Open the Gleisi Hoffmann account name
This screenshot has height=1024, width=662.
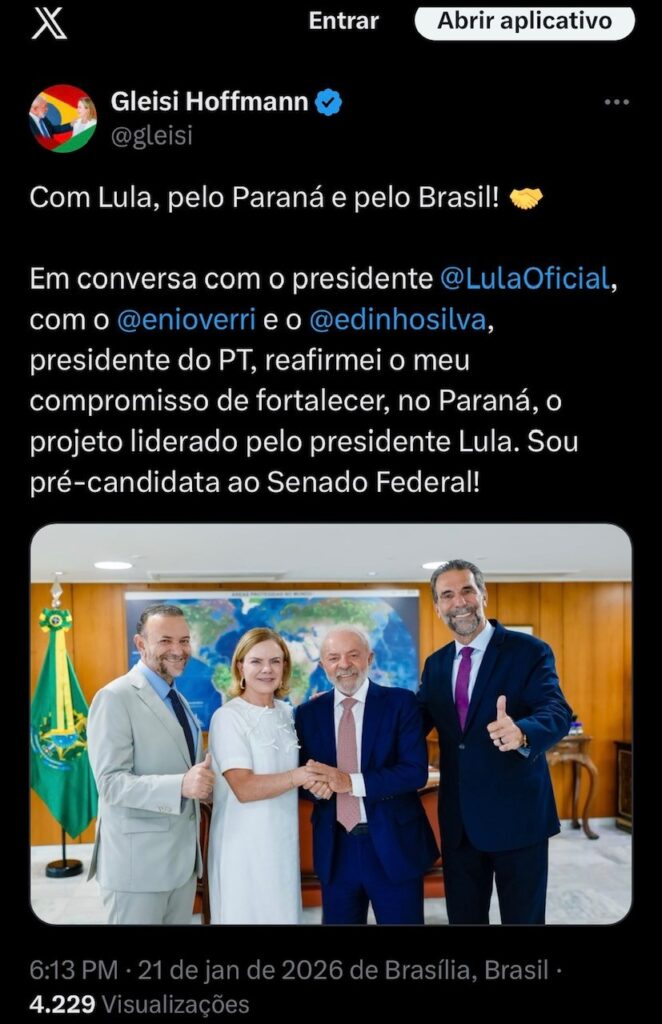(209, 101)
